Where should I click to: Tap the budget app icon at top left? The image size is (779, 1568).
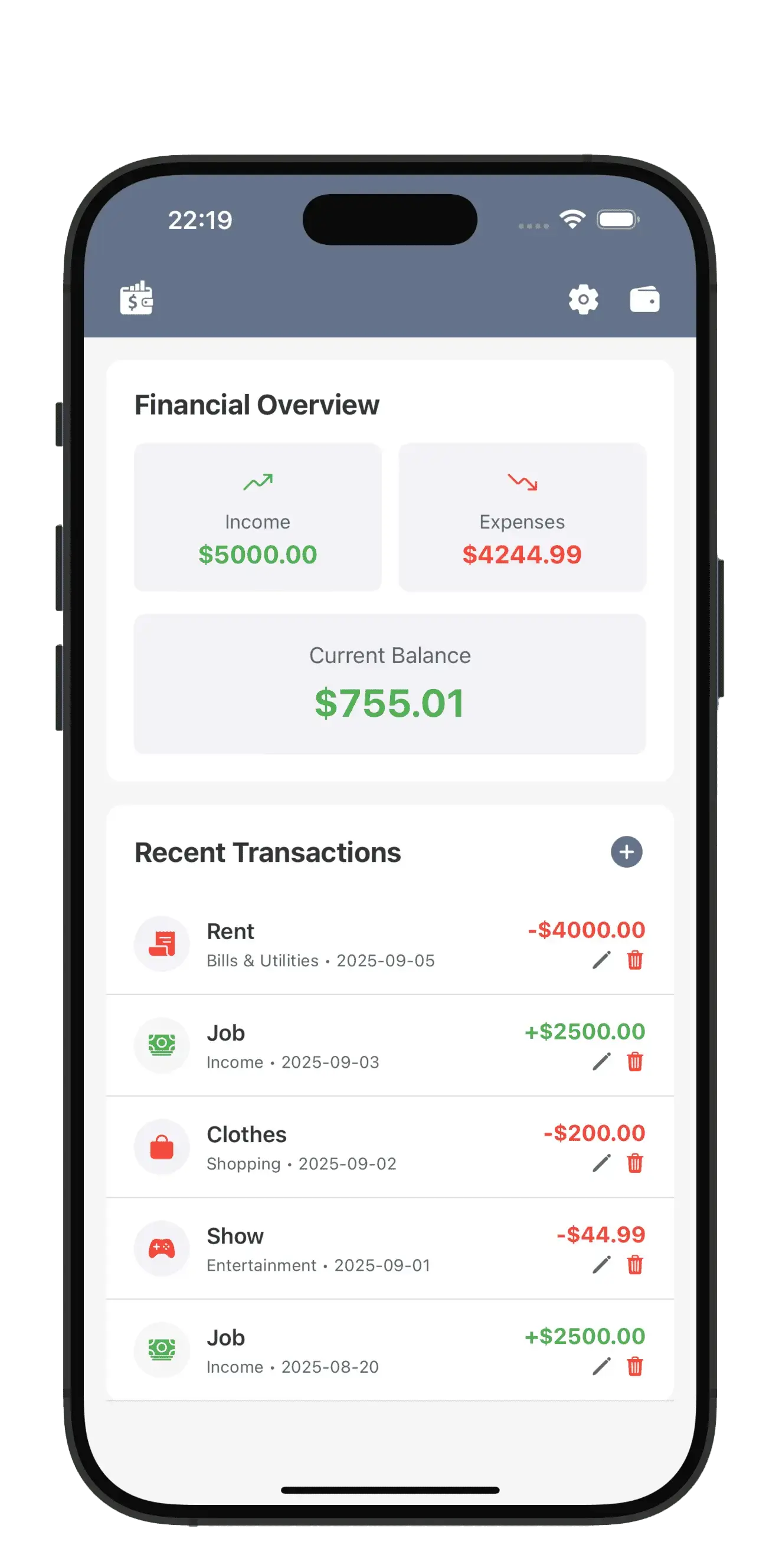136,298
